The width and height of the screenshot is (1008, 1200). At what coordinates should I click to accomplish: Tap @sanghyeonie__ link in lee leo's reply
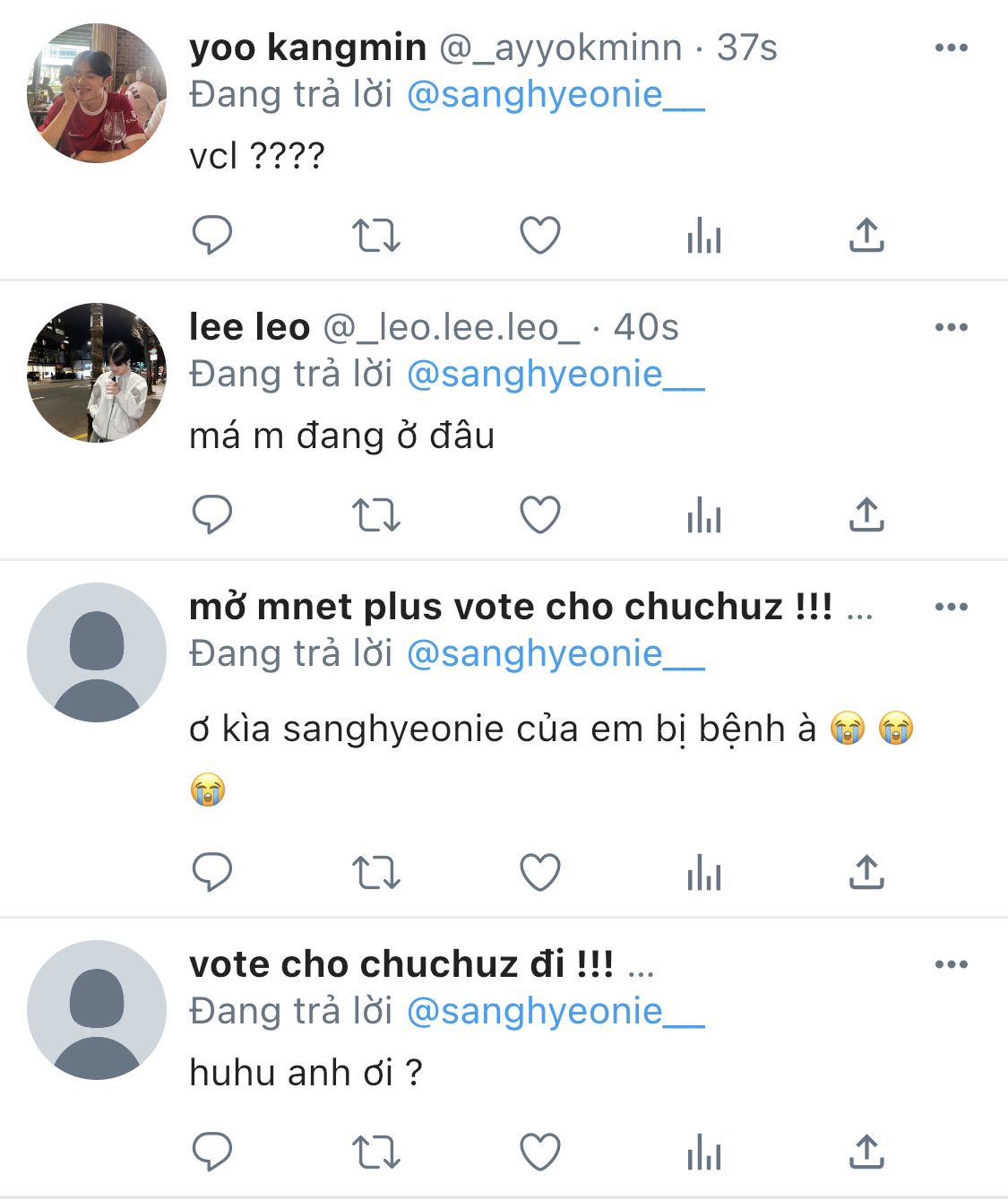(x=556, y=375)
